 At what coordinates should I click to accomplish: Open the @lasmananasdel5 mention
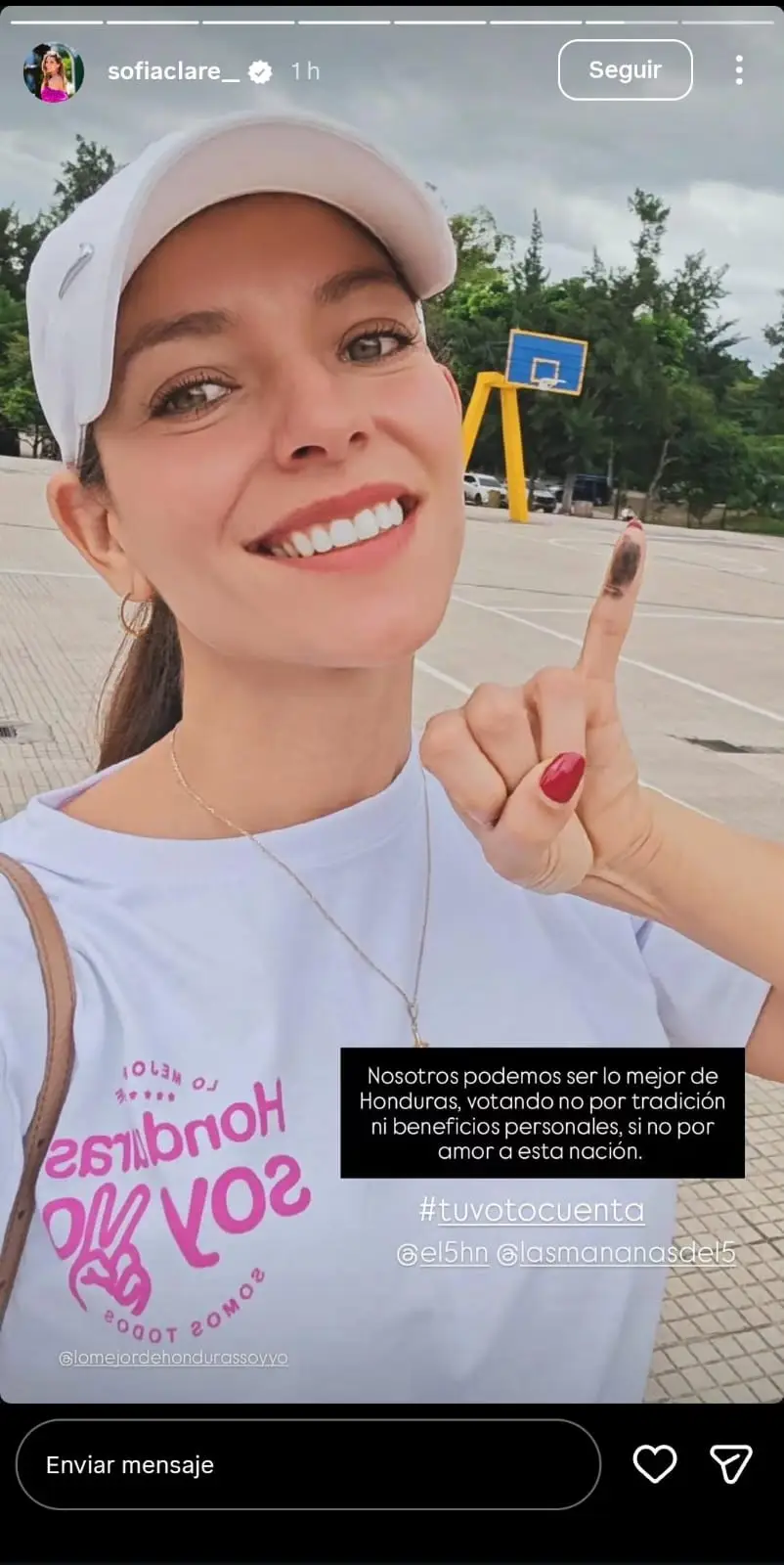pos(617,1253)
